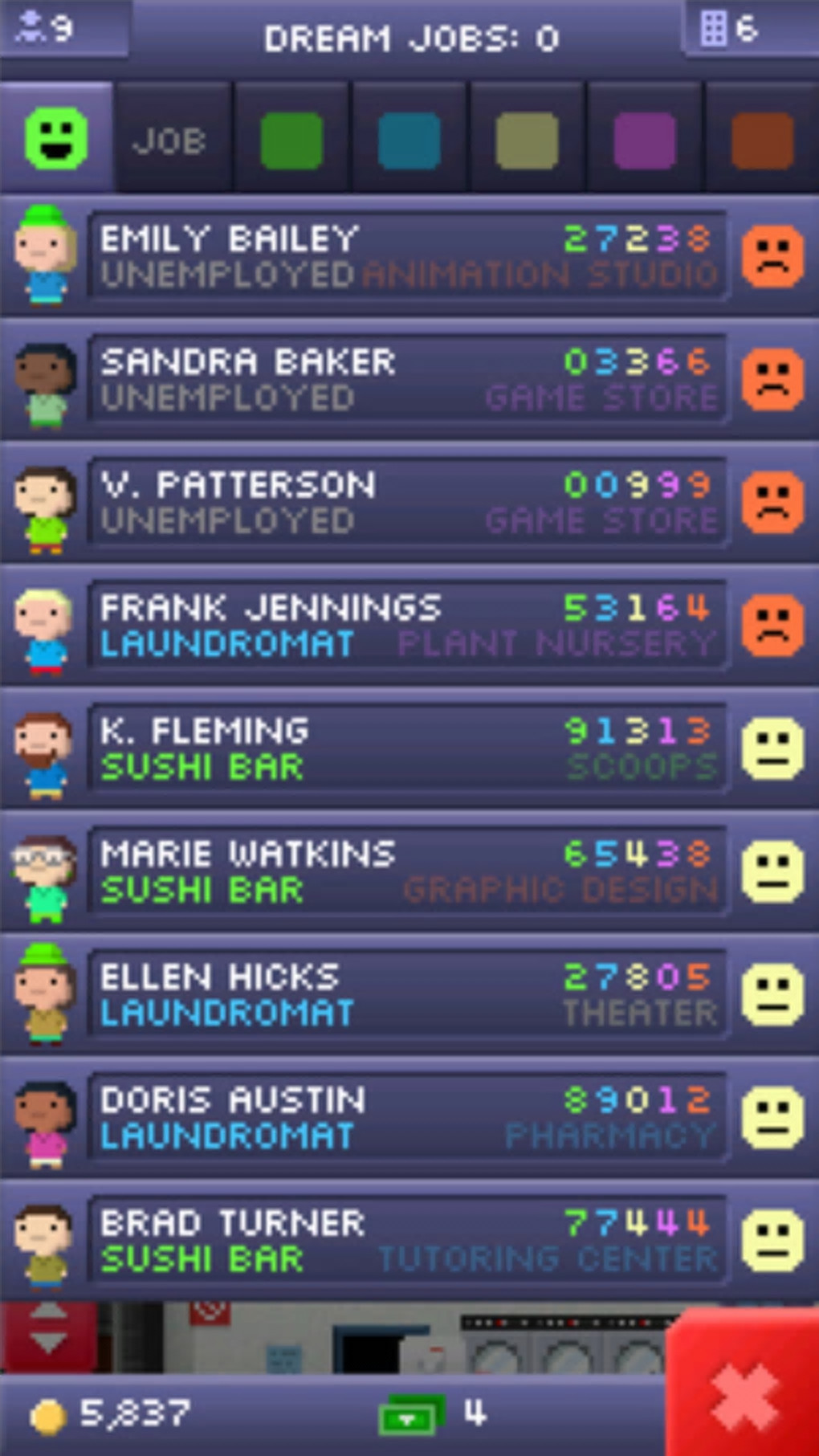Select K. Fleming at Sushi Bar

[408, 748]
